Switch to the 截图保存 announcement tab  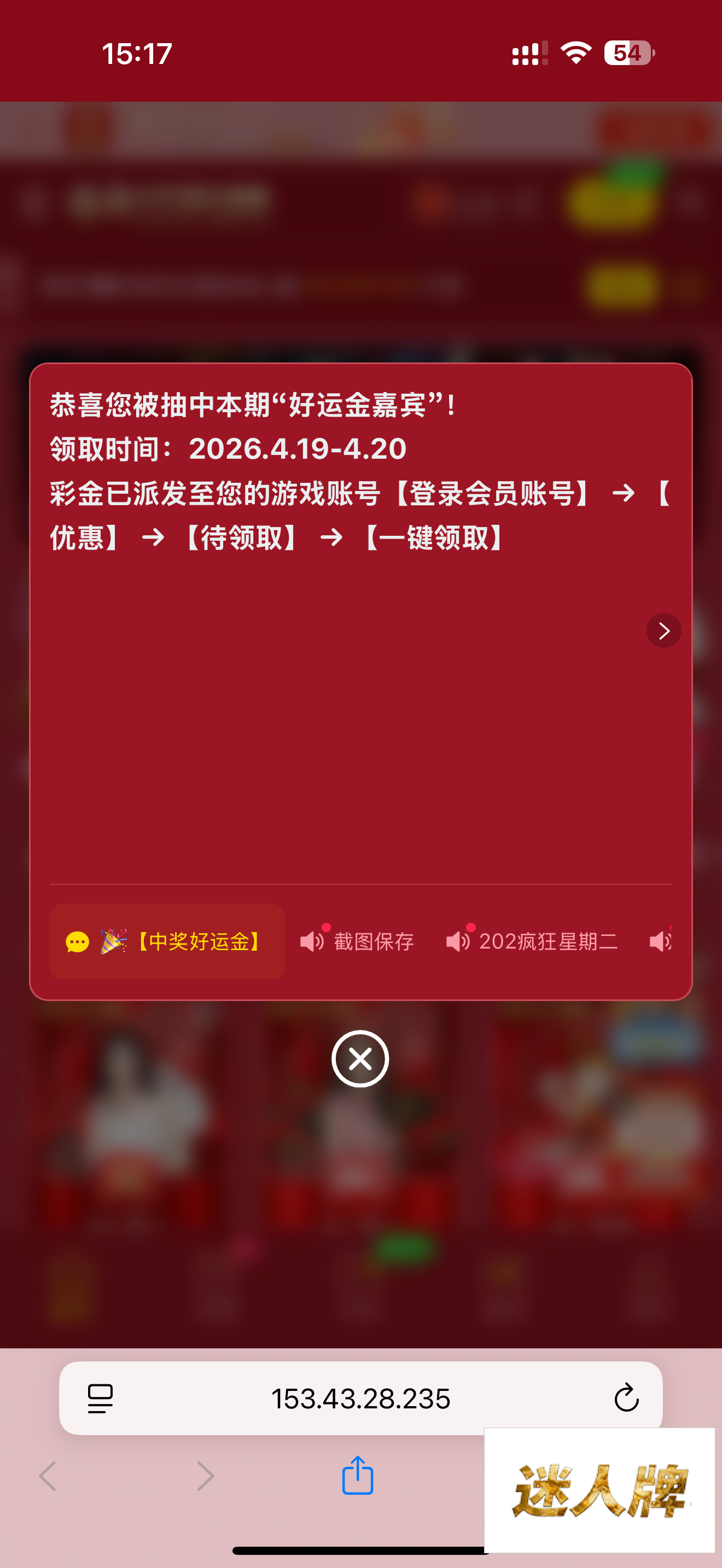tap(358, 941)
